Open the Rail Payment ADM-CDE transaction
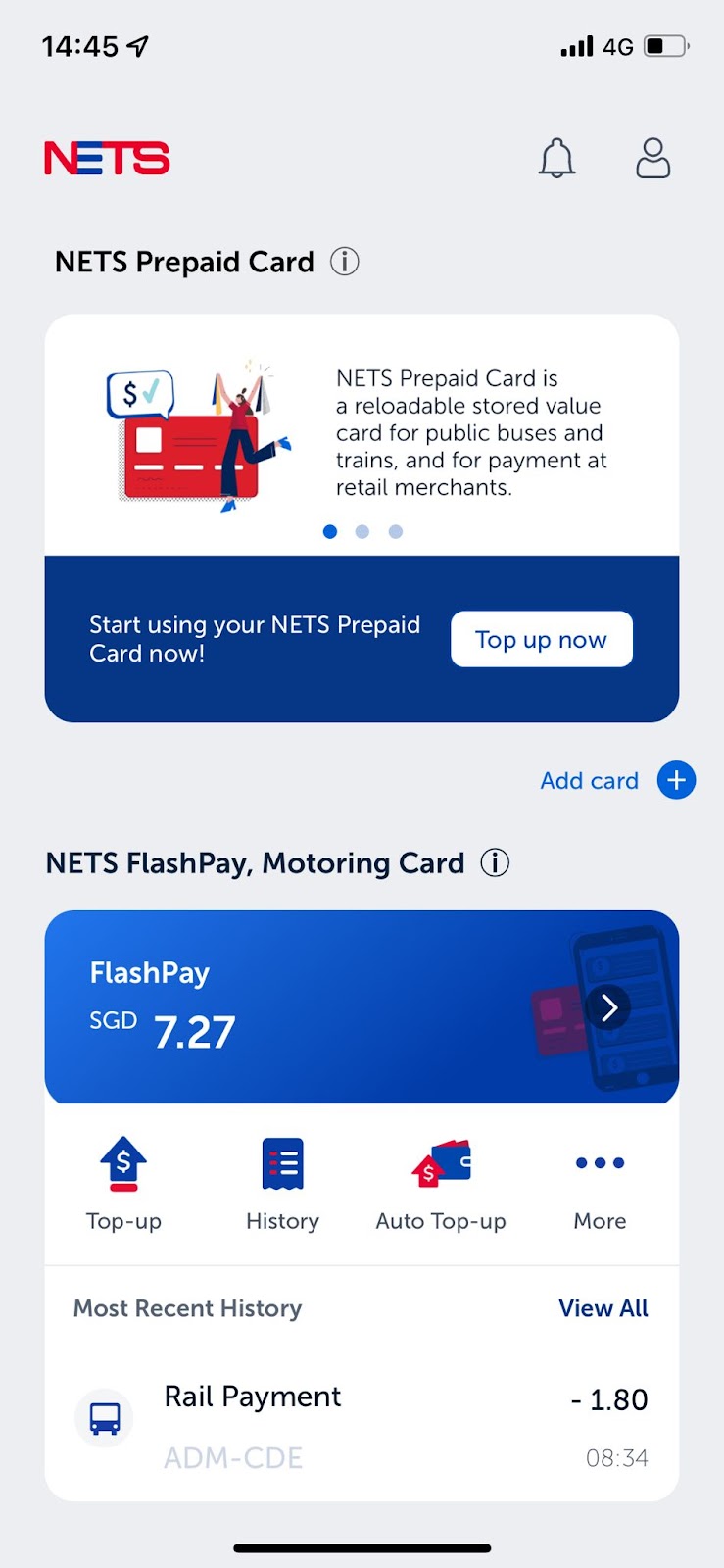This screenshot has width=724, height=1568. point(362,1426)
